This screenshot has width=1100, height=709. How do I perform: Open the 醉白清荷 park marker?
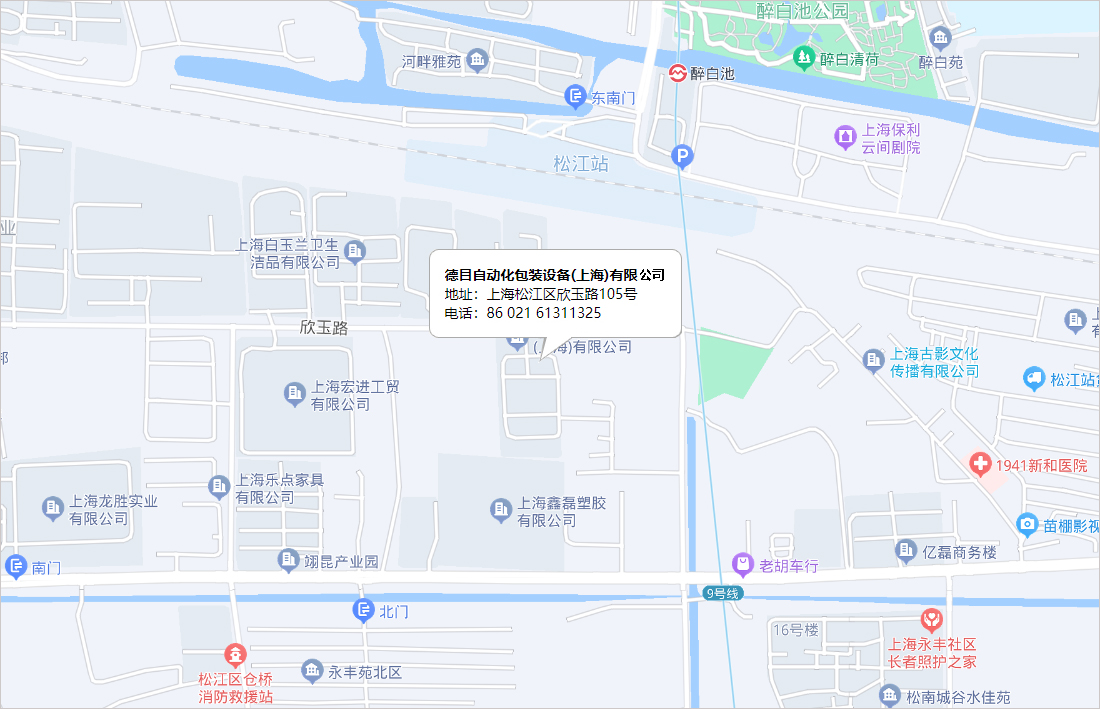pos(803,59)
